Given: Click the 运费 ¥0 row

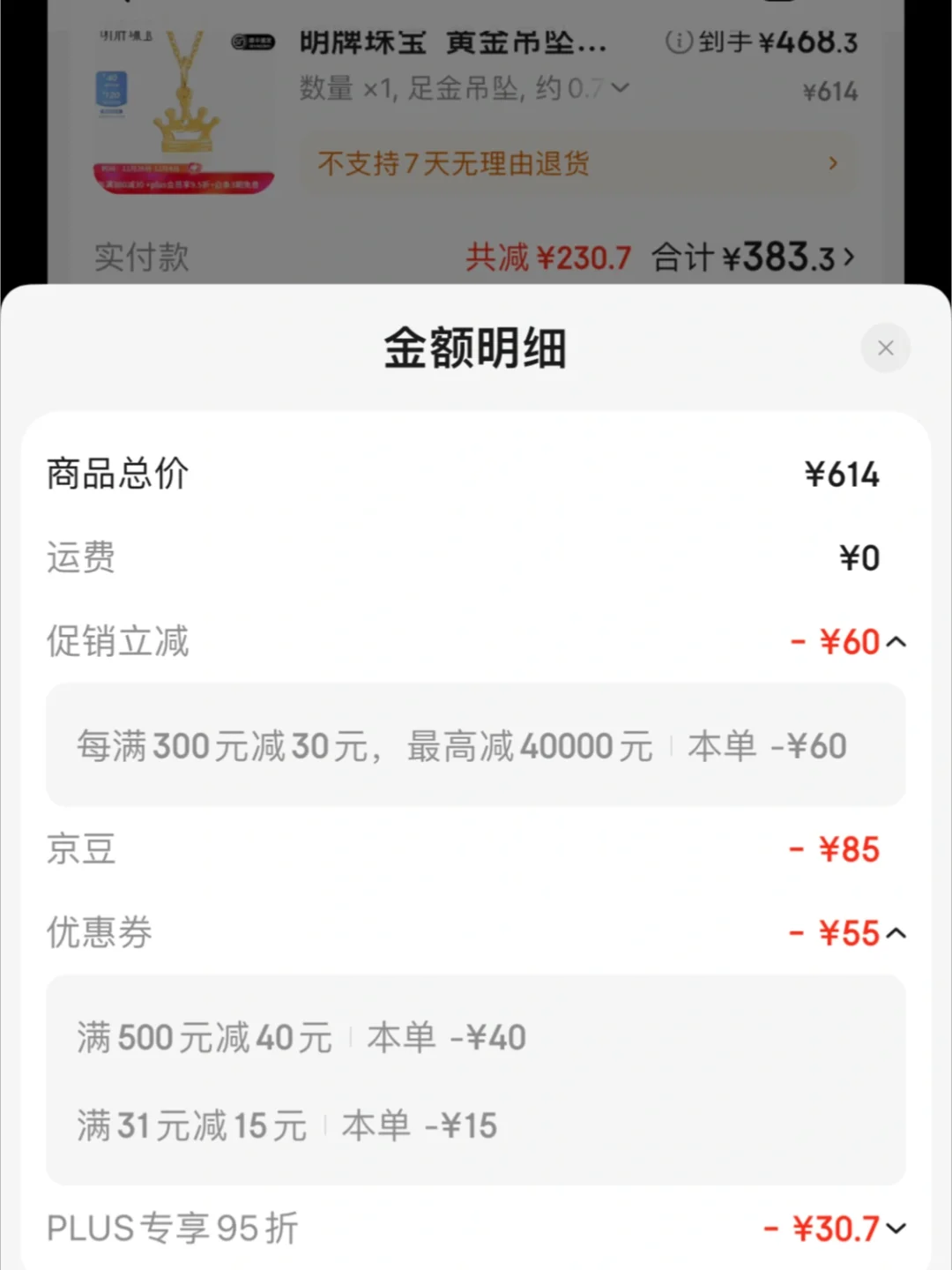Looking at the screenshot, I should click(x=476, y=557).
